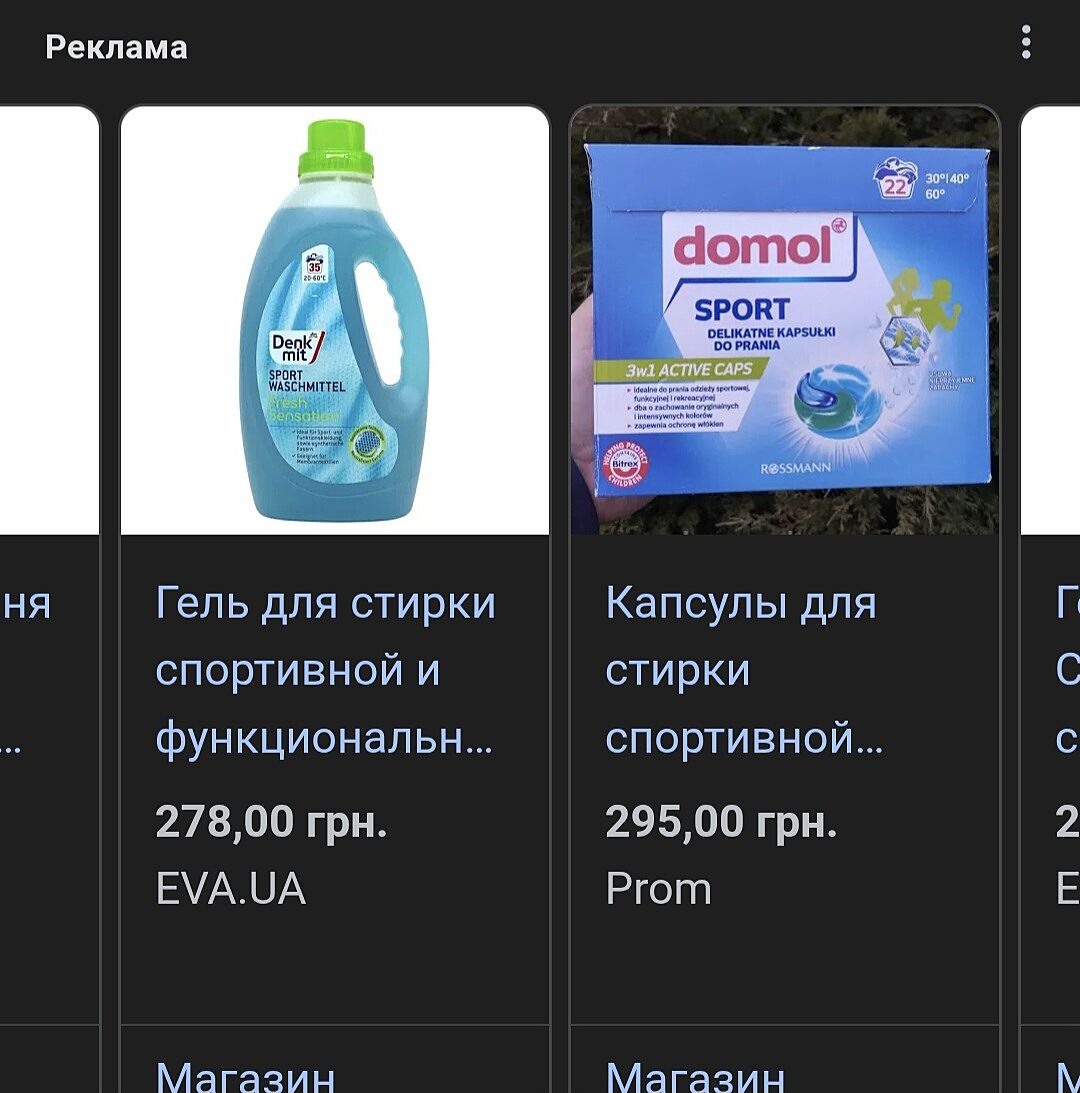The image size is (1080, 1093).
Task: Open the Denkmit sport gel product image
Action: pos(335,320)
